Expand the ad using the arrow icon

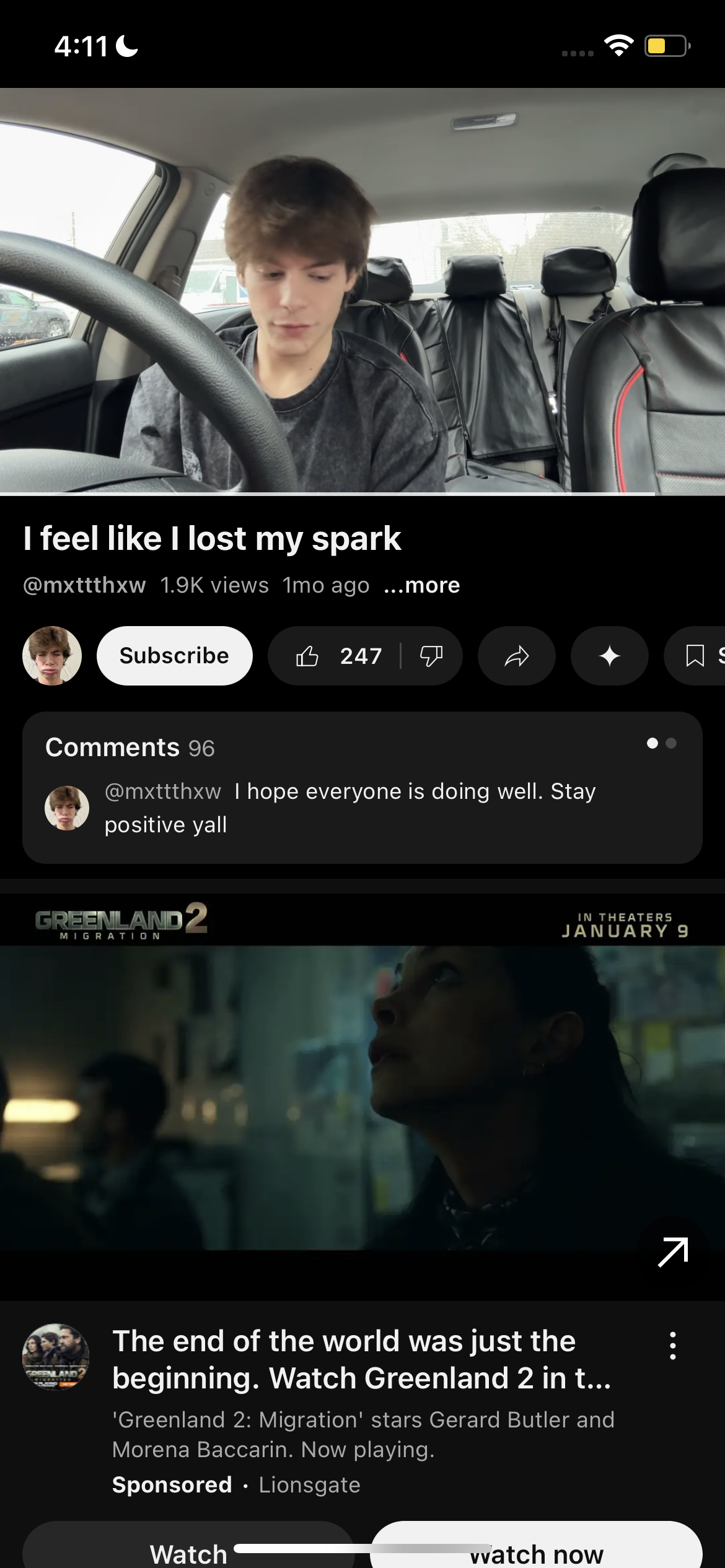pyautogui.click(x=673, y=1252)
